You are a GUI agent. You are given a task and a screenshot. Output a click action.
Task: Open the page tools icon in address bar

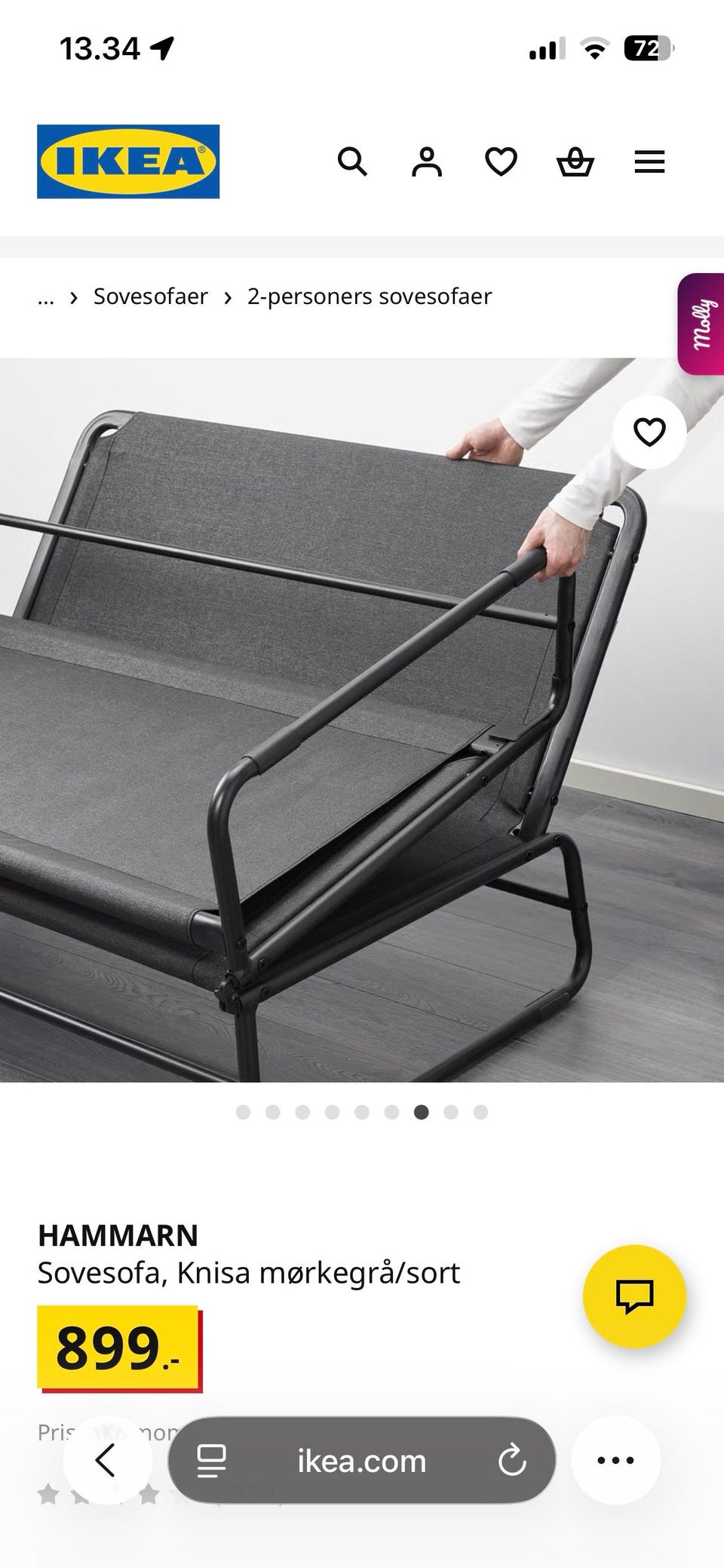tap(212, 1460)
